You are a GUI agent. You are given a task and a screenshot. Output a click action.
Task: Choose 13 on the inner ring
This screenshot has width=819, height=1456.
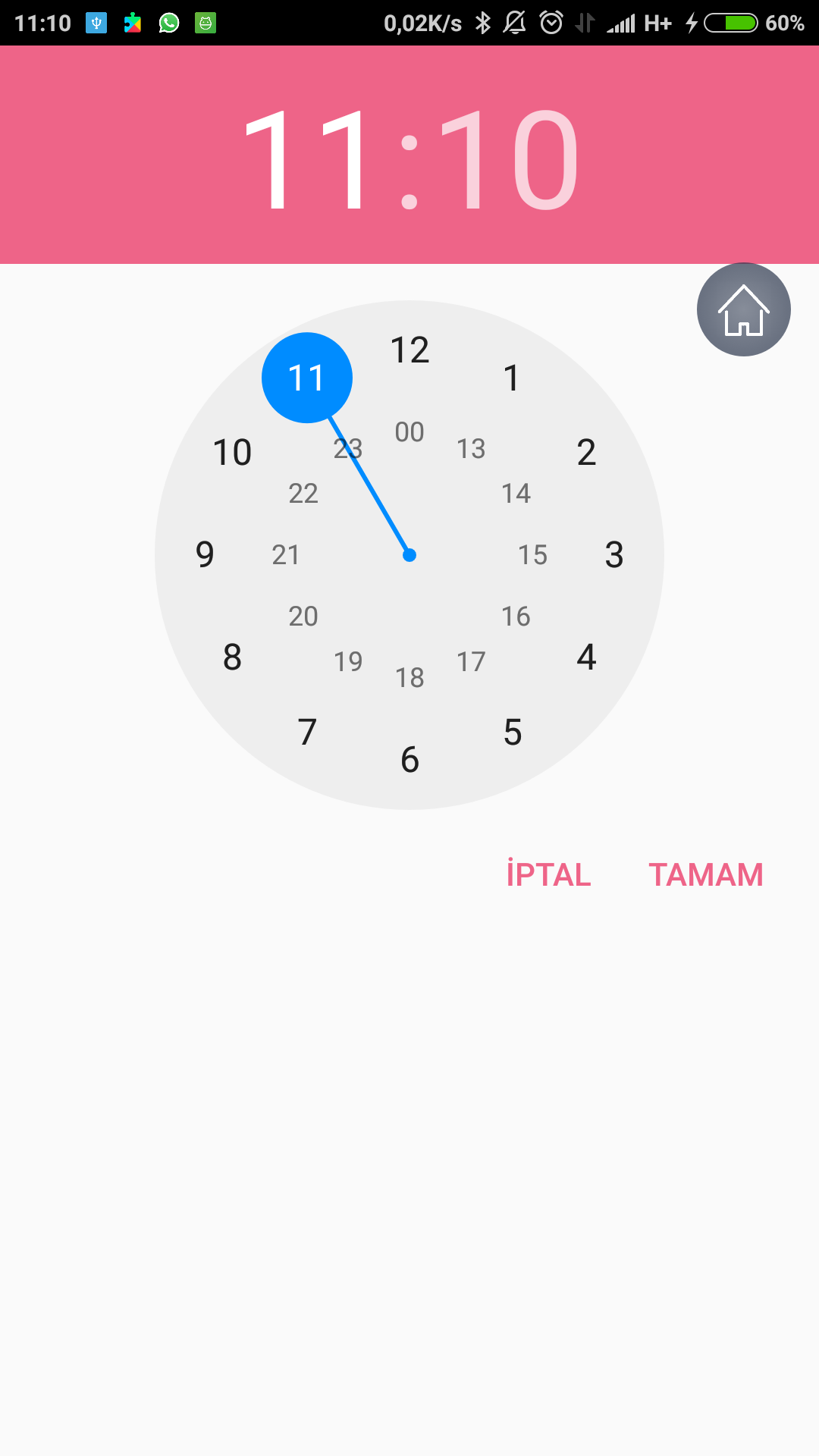click(x=471, y=449)
